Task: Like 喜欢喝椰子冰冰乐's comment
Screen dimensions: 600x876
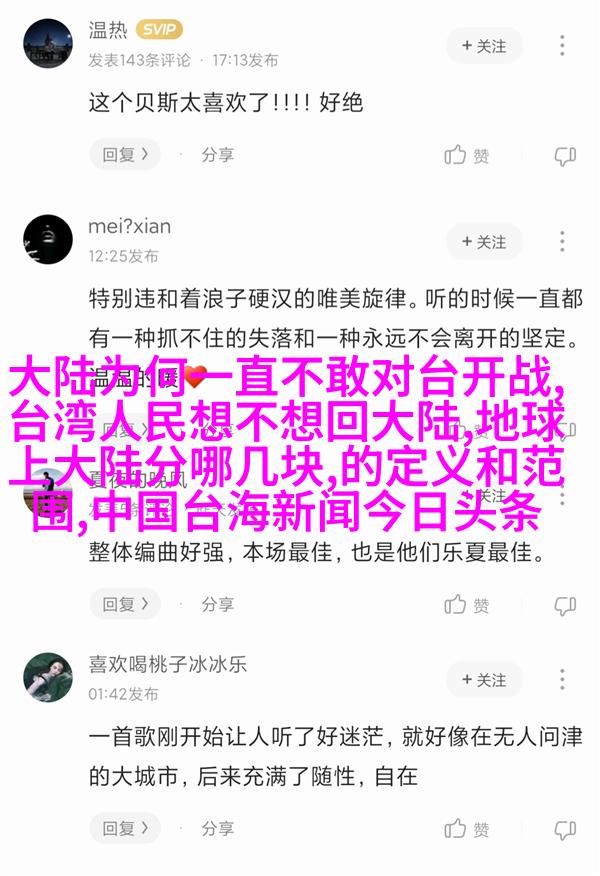Action: click(x=468, y=829)
